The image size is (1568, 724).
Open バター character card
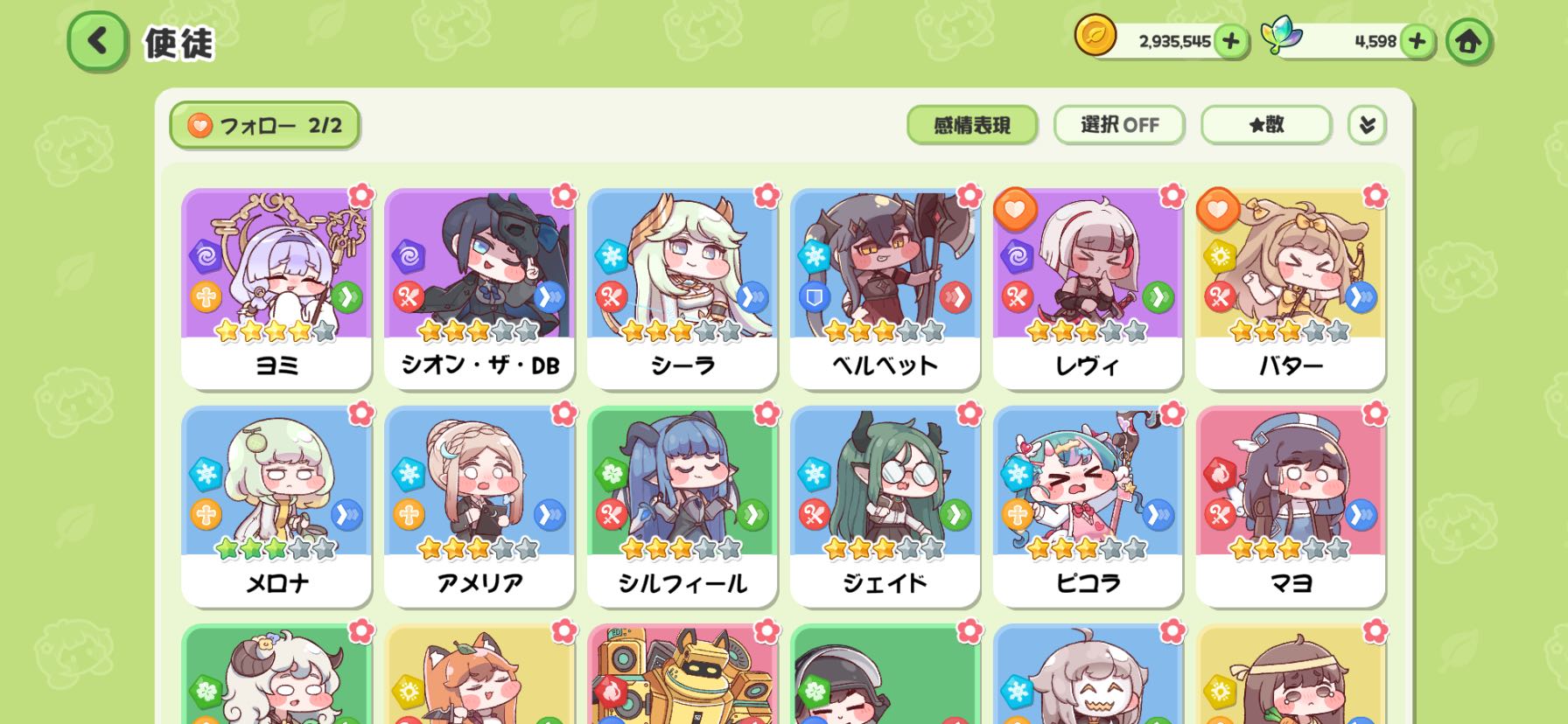click(x=1291, y=289)
